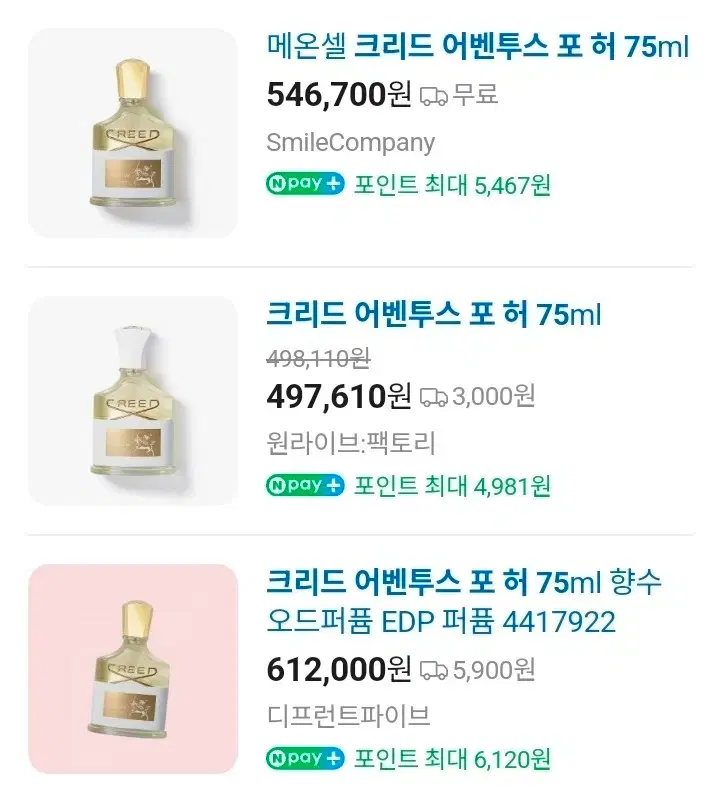The width and height of the screenshot is (720, 792).
Task: Tap the pink-background perfume thumbnail
Action: pyautogui.click(x=133, y=669)
